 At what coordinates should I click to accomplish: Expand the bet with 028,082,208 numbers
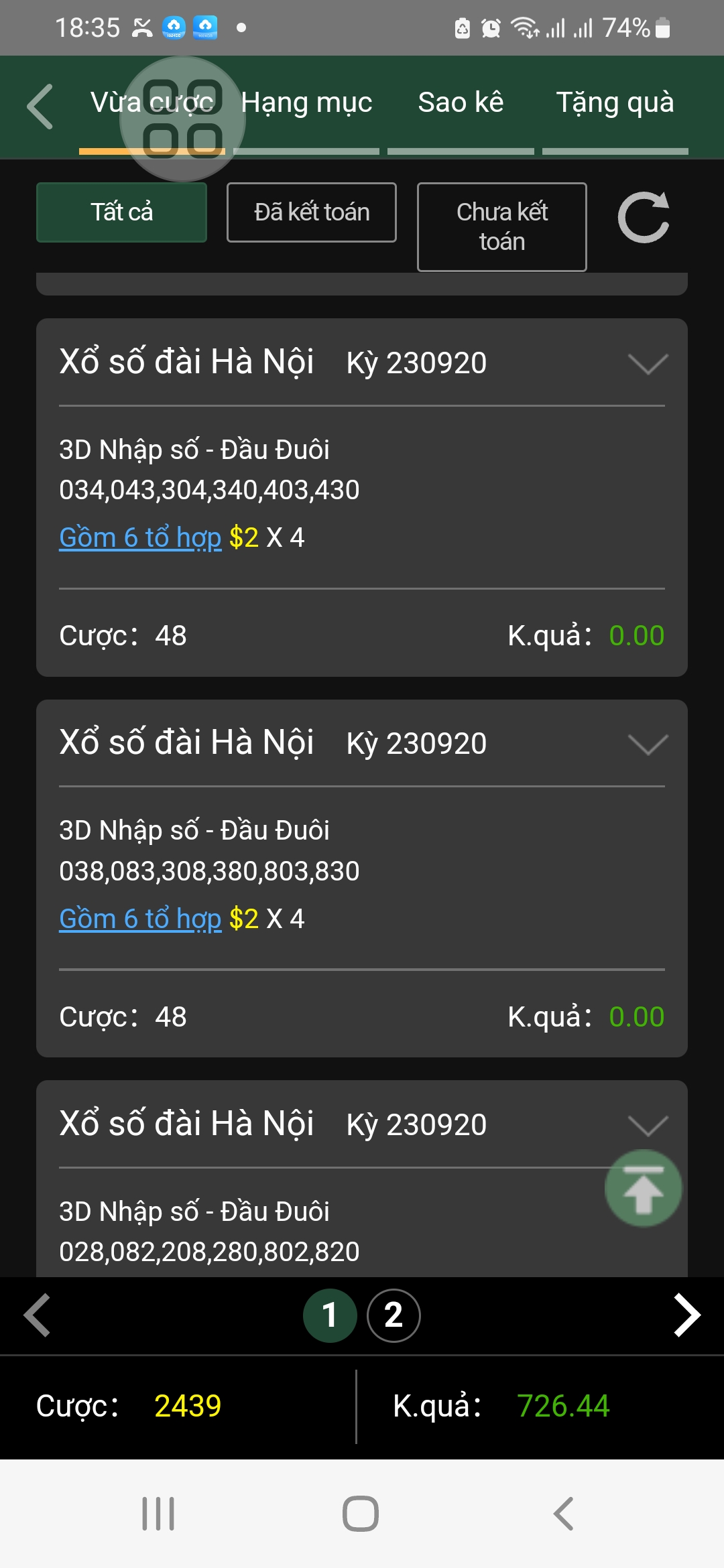648,1126
